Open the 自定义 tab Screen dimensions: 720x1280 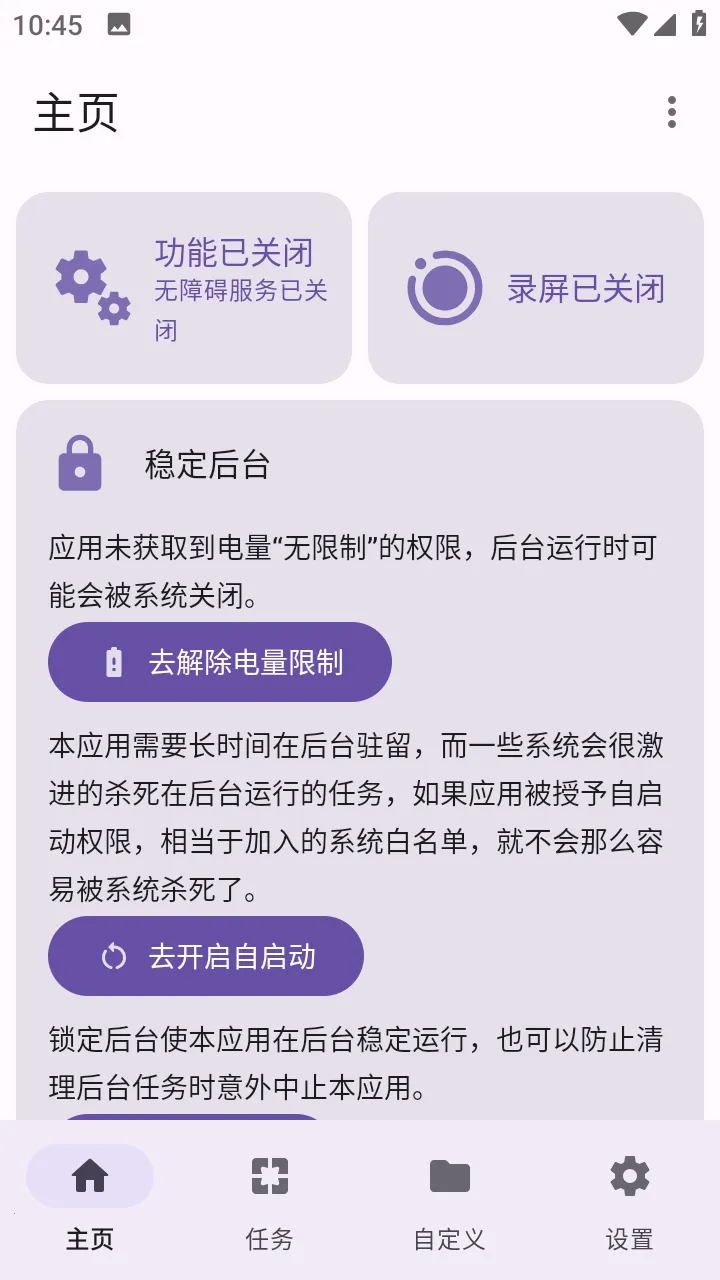pyautogui.click(x=450, y=1198)
